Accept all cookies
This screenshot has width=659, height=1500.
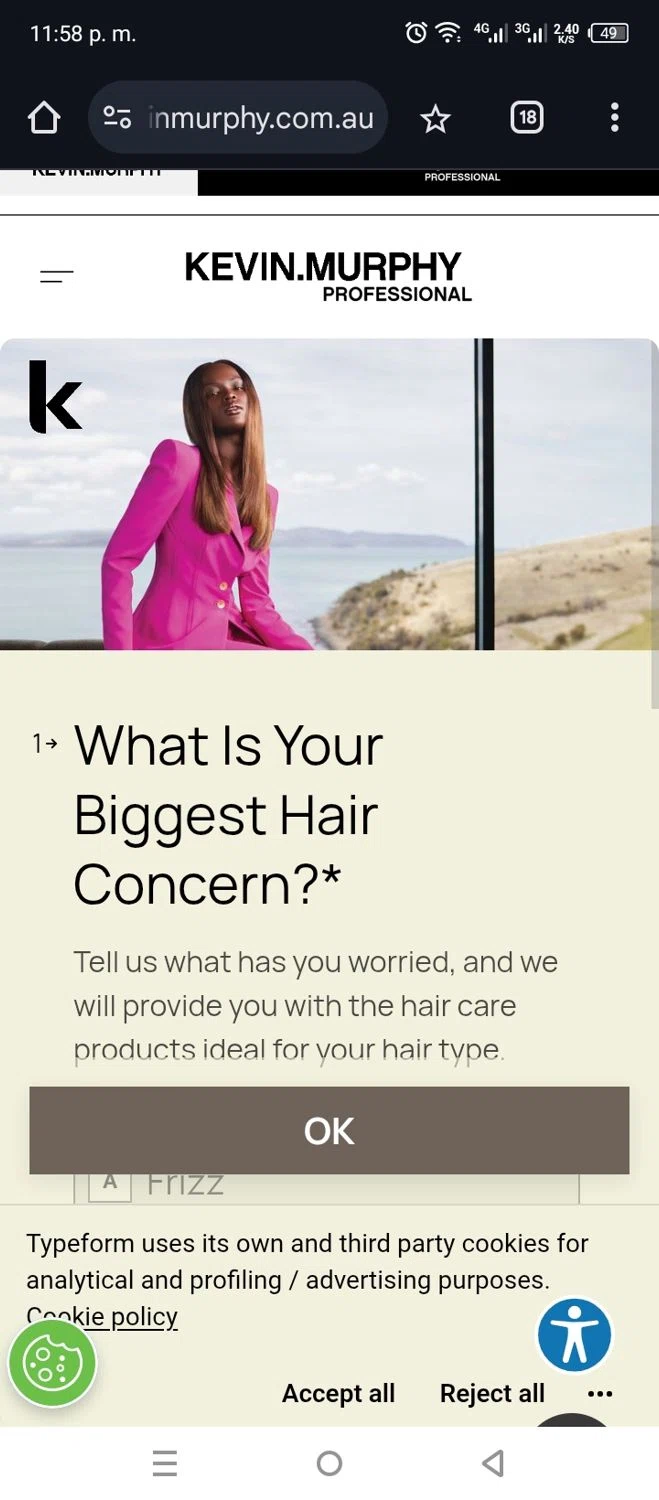click(338, 1393)
